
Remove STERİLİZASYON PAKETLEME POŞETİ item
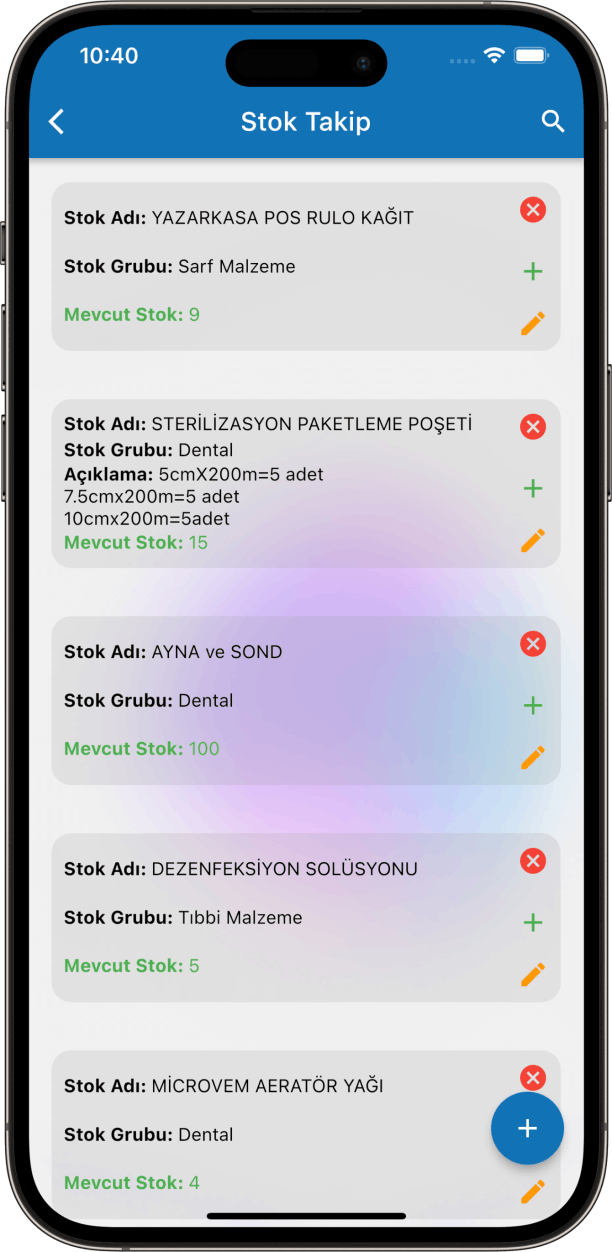pos(533,427)
